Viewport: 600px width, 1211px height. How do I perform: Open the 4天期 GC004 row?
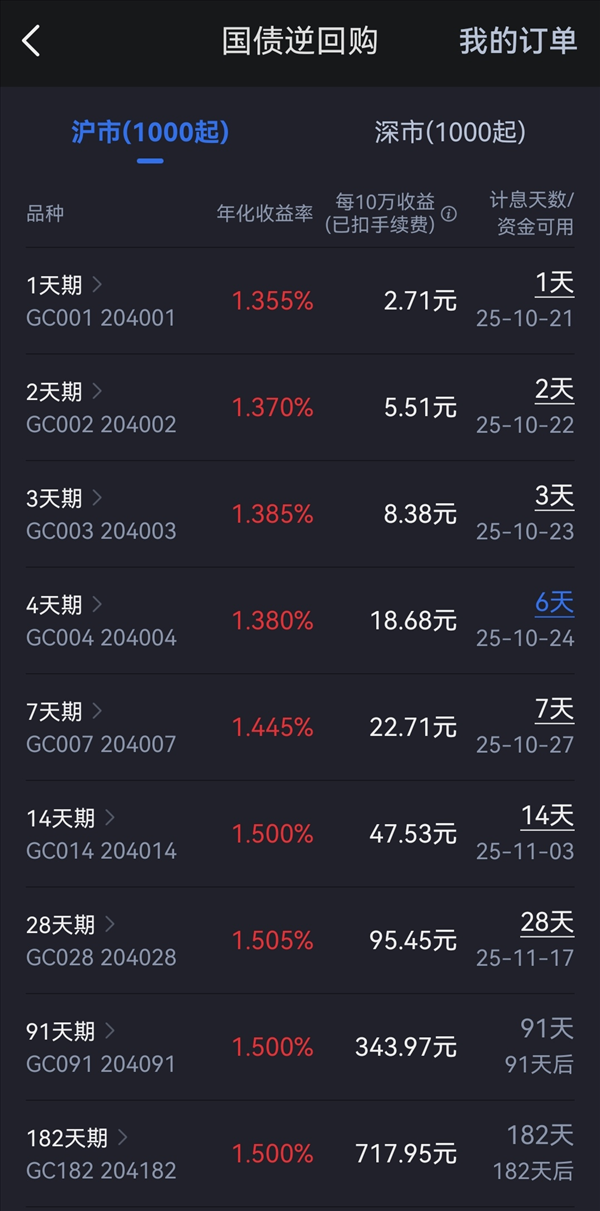pyautogui.click(x=100, y=621)
